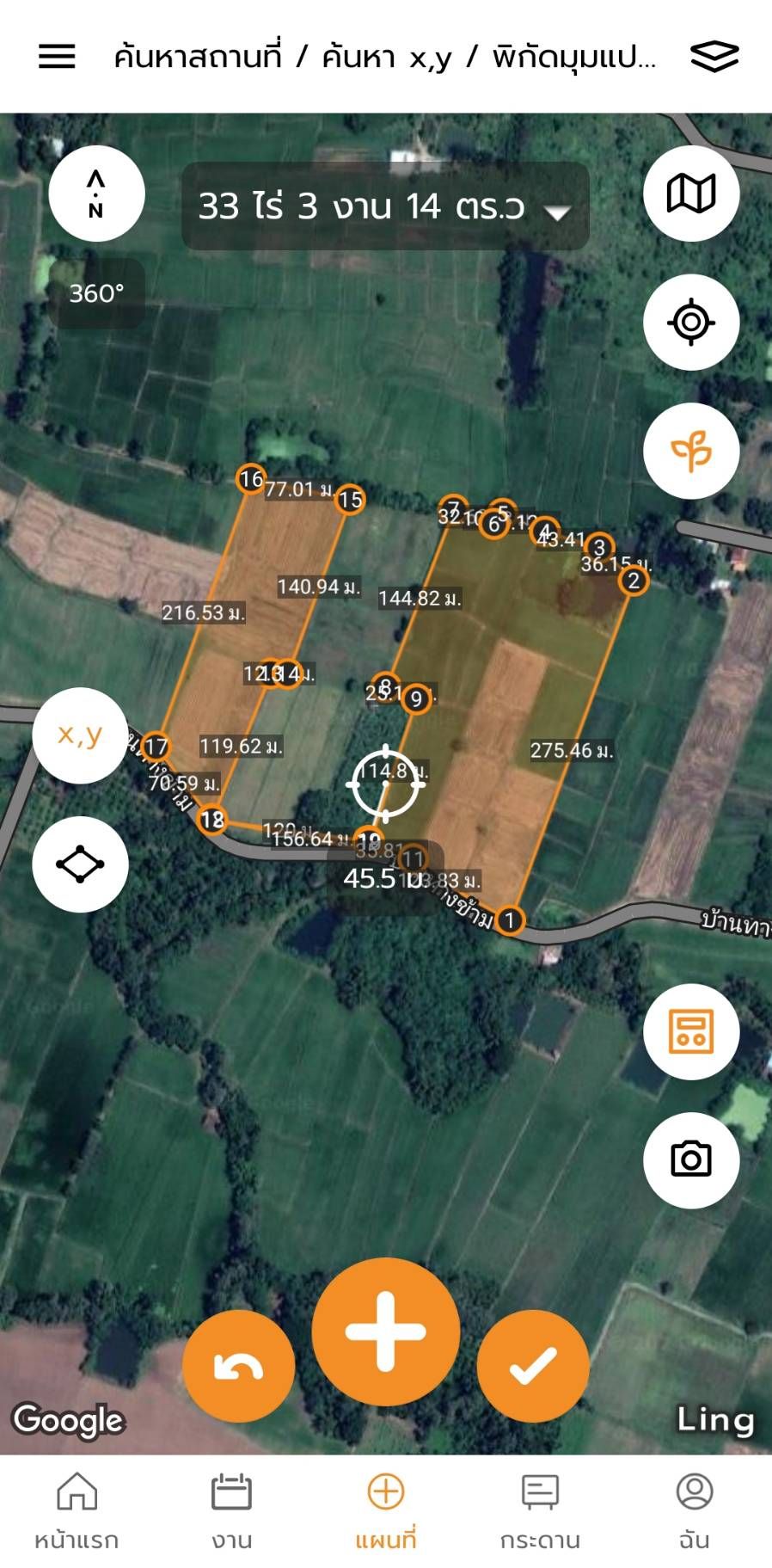
Task: Open the map layers icon
Action: (x=714, y=57)
